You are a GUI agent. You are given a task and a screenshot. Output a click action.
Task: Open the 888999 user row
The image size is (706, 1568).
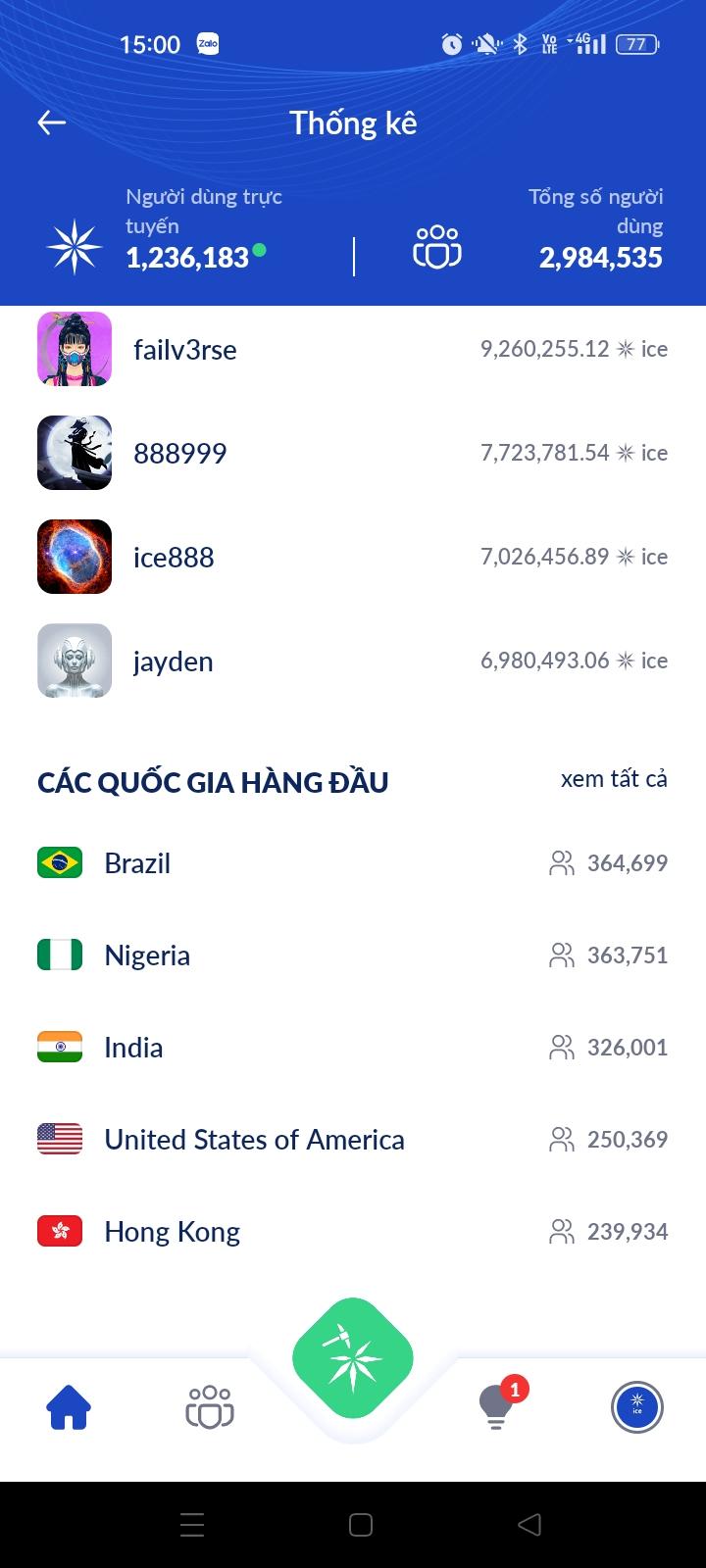click(179, 454)
